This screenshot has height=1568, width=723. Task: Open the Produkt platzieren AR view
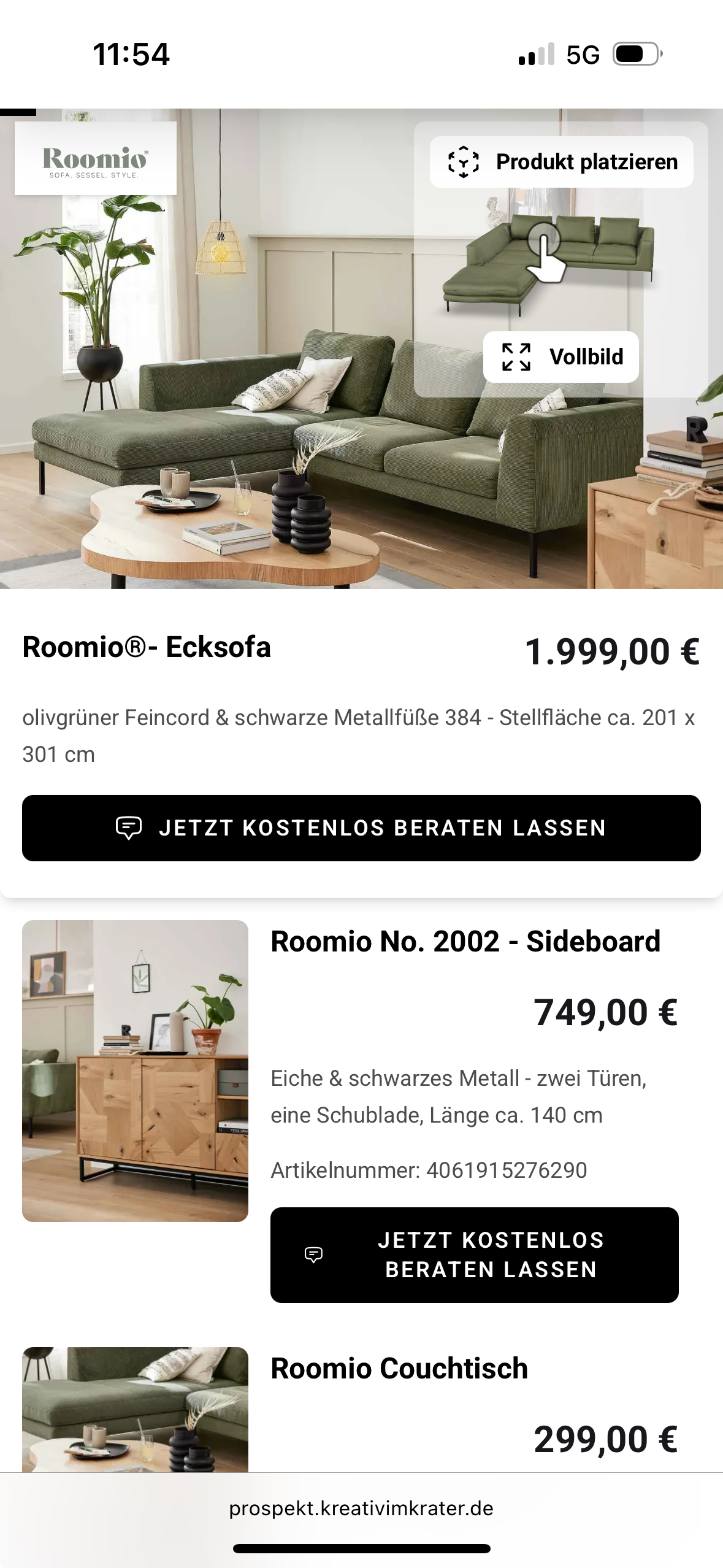click(561, 162)
